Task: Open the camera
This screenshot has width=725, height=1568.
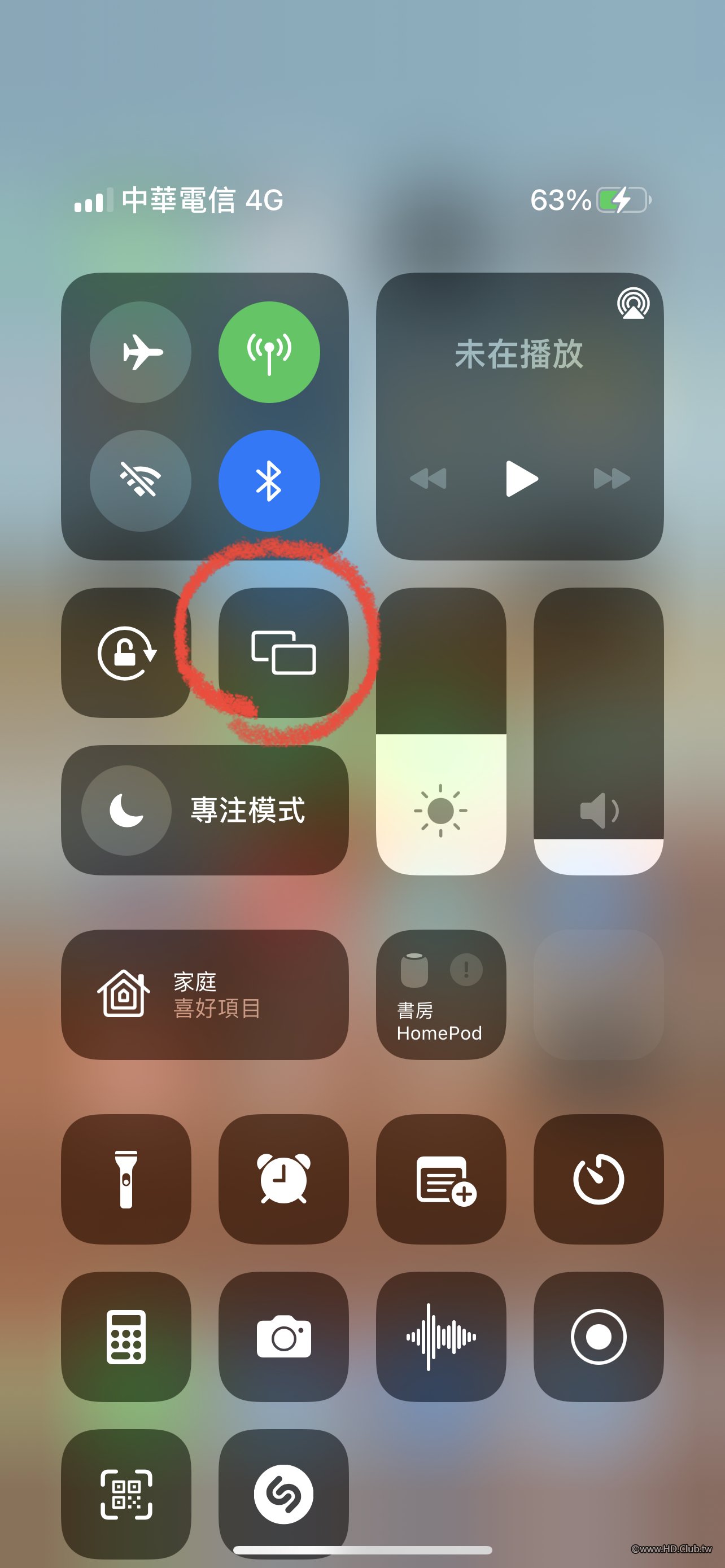Action: pyautogui.click(x=283, y=1337)
